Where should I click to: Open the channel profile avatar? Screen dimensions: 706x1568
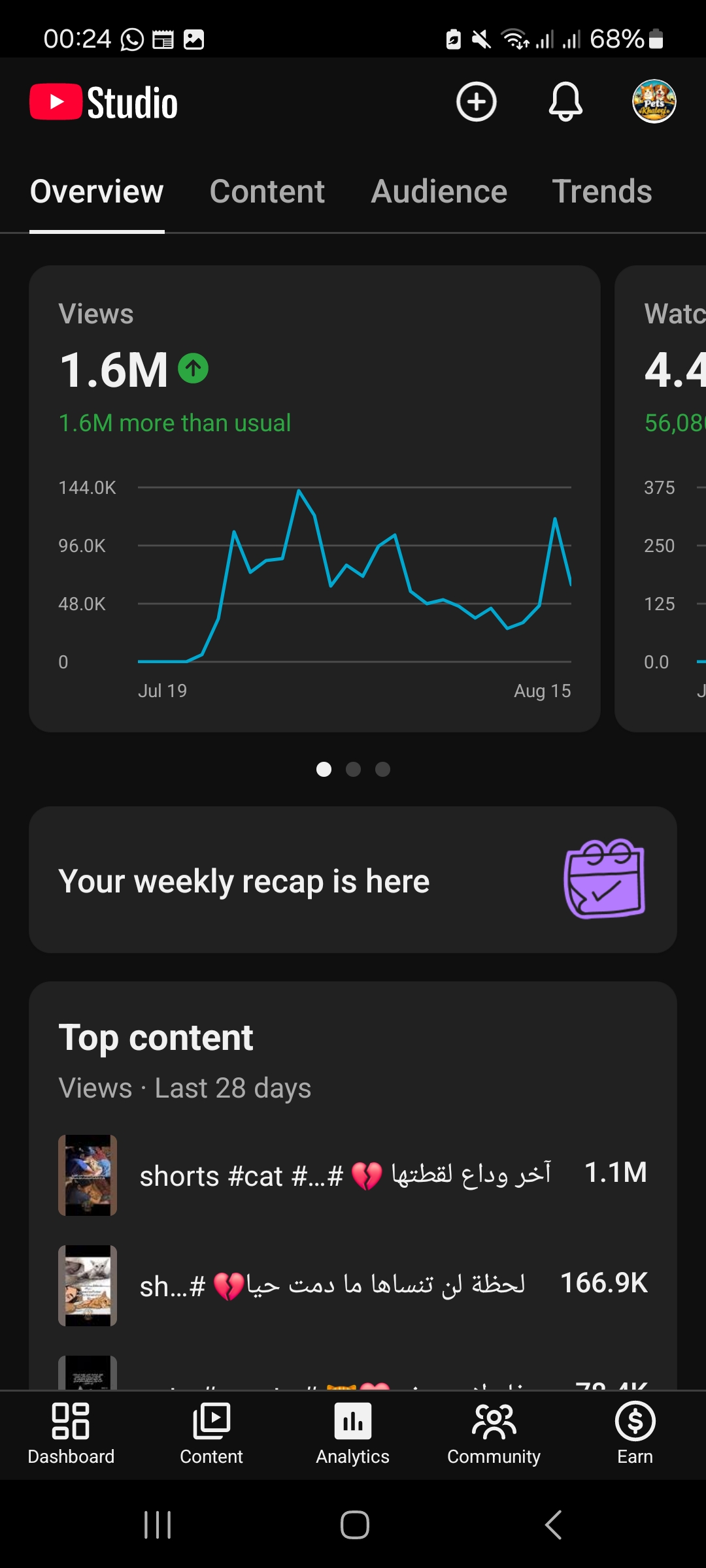coord(654,102)
